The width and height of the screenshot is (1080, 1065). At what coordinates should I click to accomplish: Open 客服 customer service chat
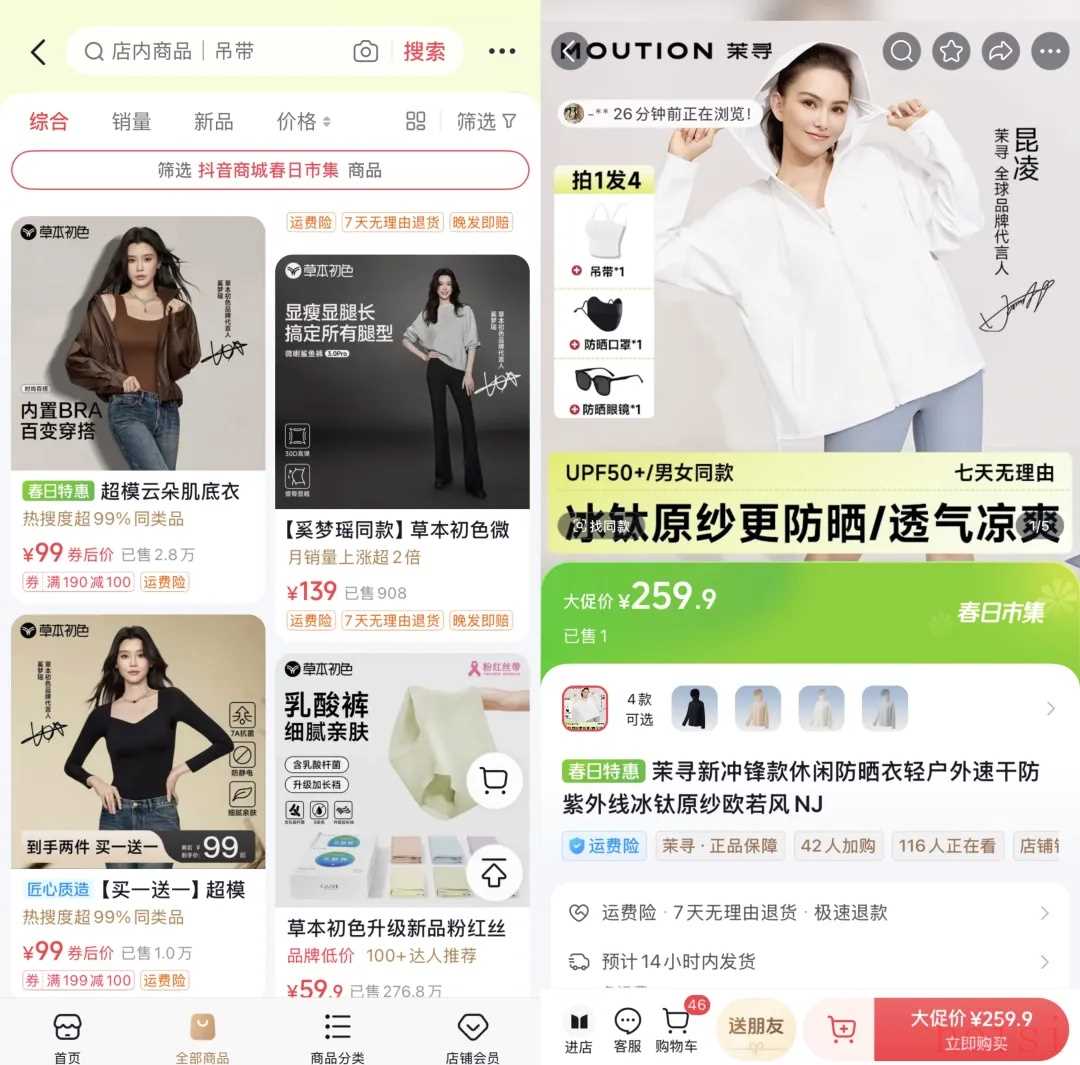(x=627, y=1029)
